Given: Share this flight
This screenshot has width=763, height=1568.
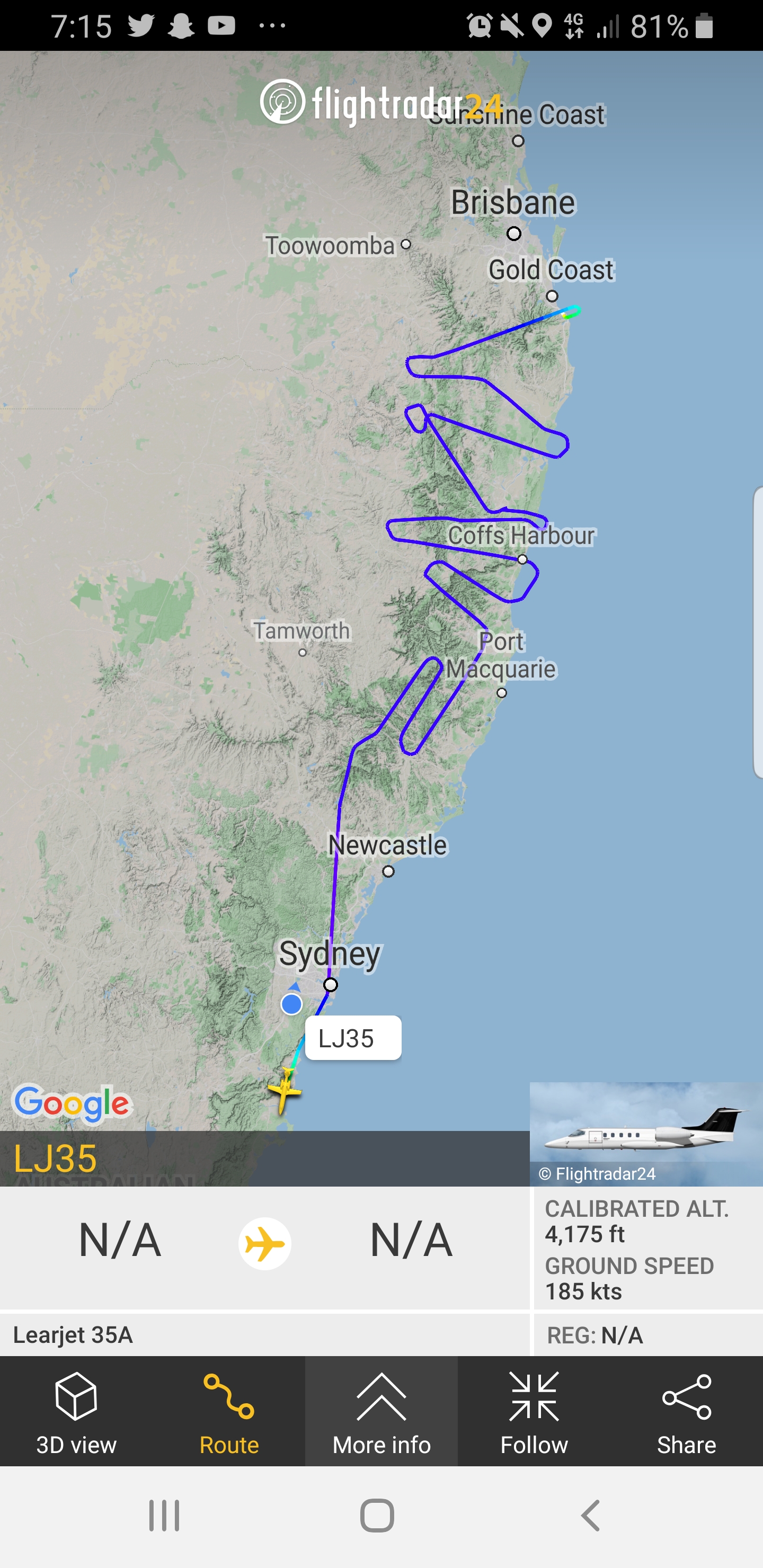Looking at the screenshot, I should 686,1412.
